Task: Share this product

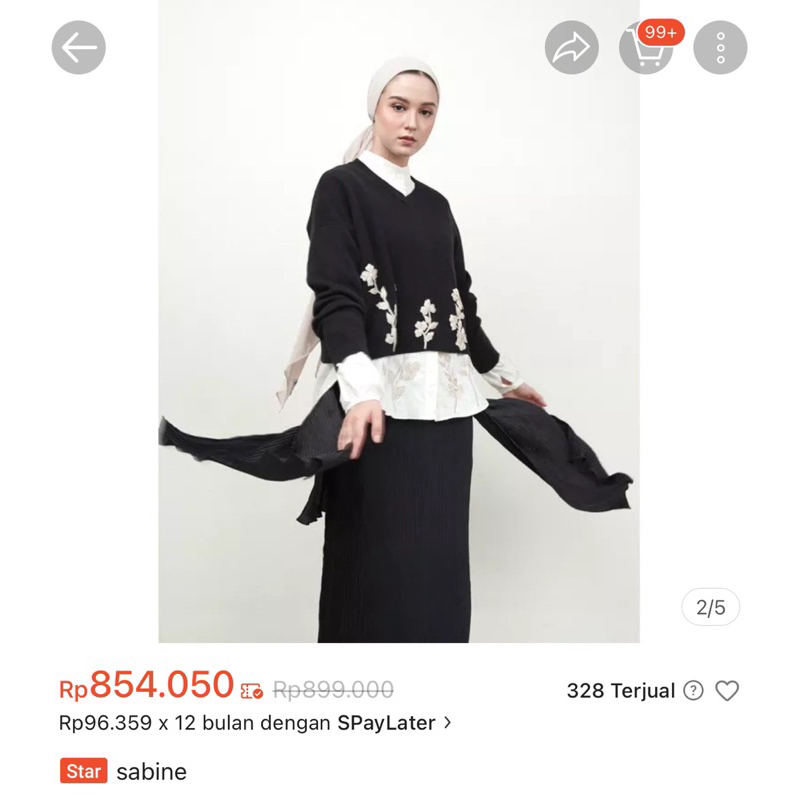Action: (572, 47)
